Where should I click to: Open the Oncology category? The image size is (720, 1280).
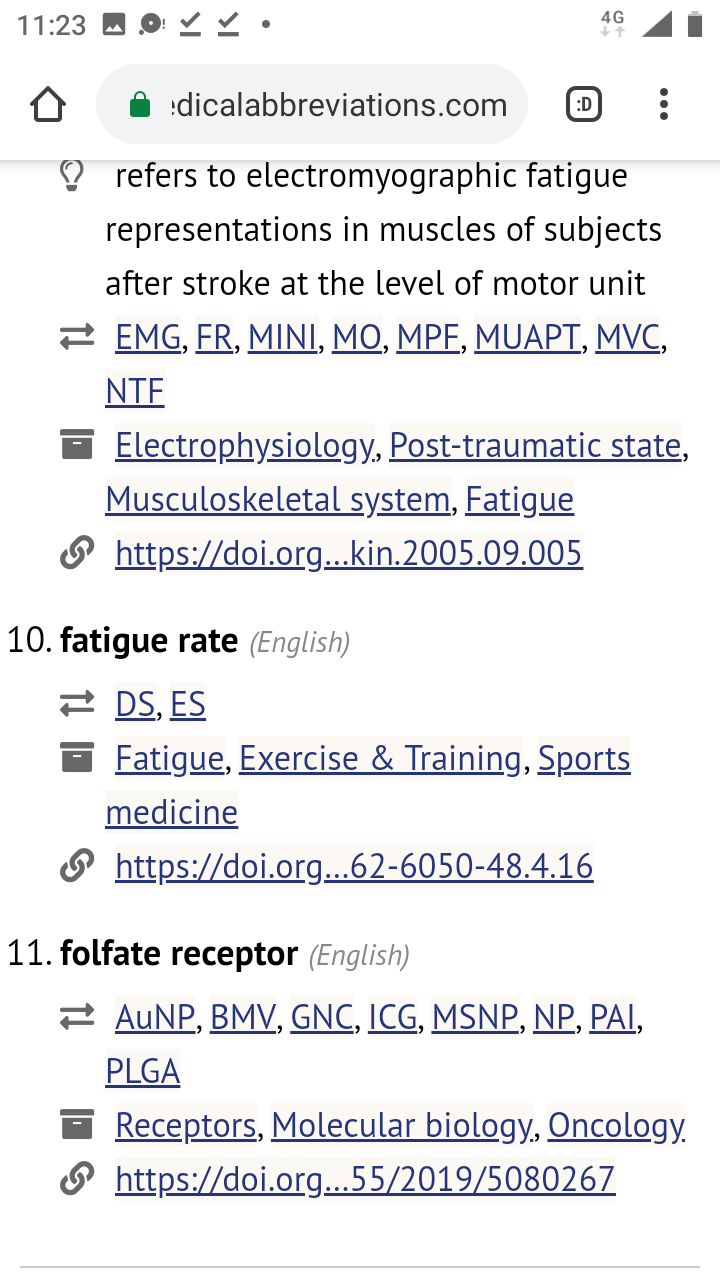(616, 1127)
